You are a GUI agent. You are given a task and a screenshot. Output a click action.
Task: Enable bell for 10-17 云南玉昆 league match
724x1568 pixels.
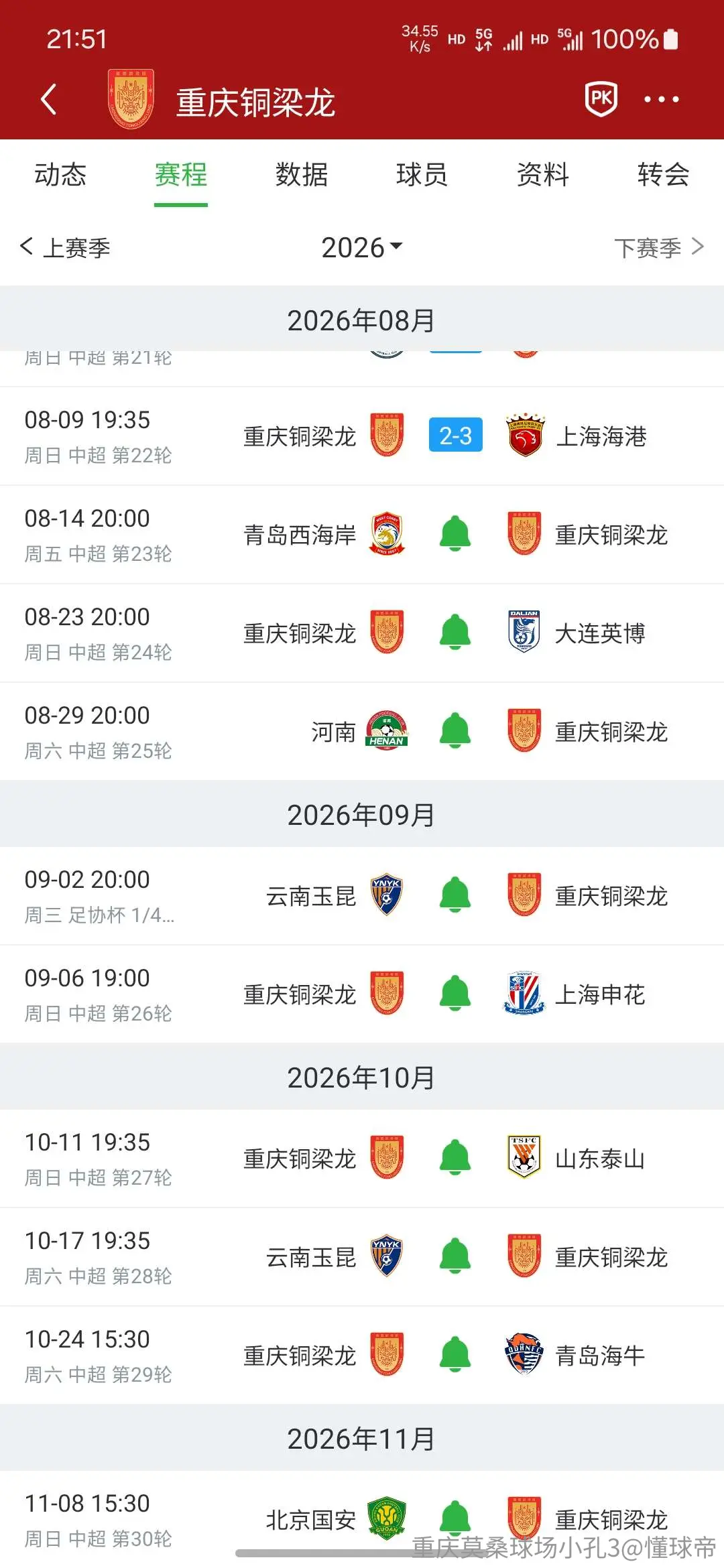[x=455, y=1256]
